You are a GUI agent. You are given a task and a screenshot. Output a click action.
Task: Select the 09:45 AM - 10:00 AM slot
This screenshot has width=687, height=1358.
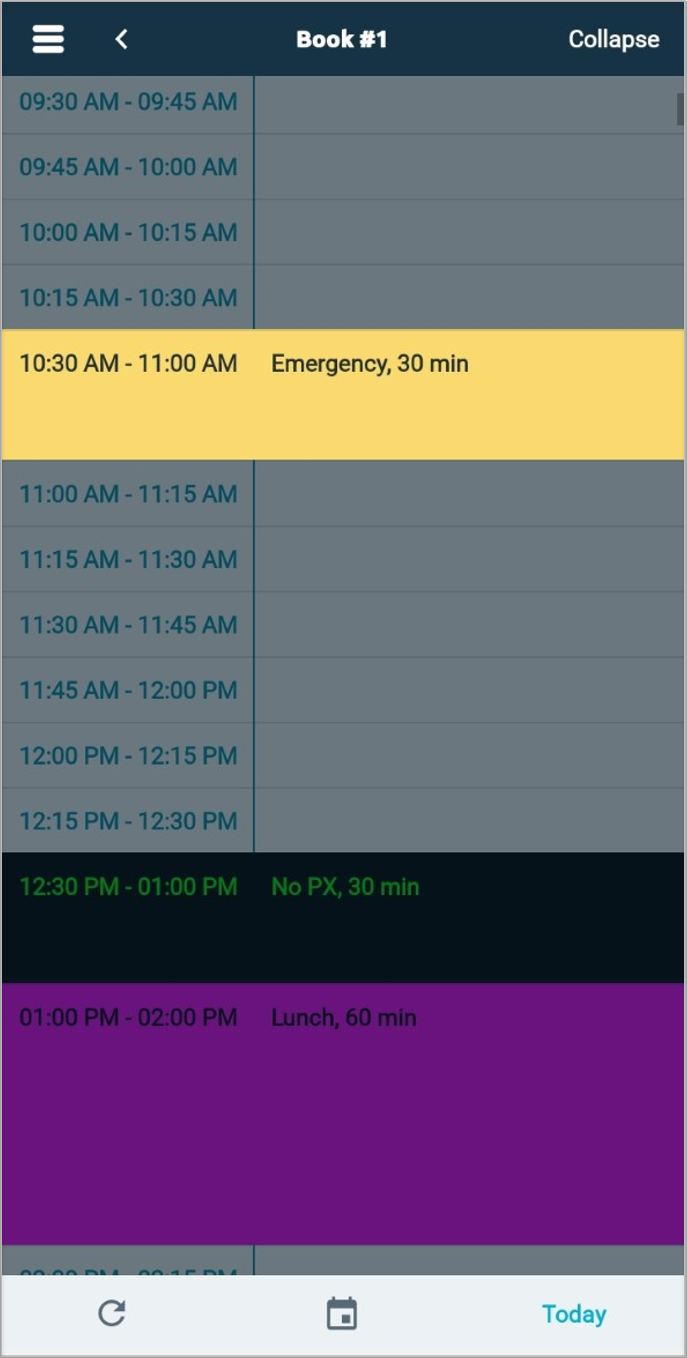point(468,167)
